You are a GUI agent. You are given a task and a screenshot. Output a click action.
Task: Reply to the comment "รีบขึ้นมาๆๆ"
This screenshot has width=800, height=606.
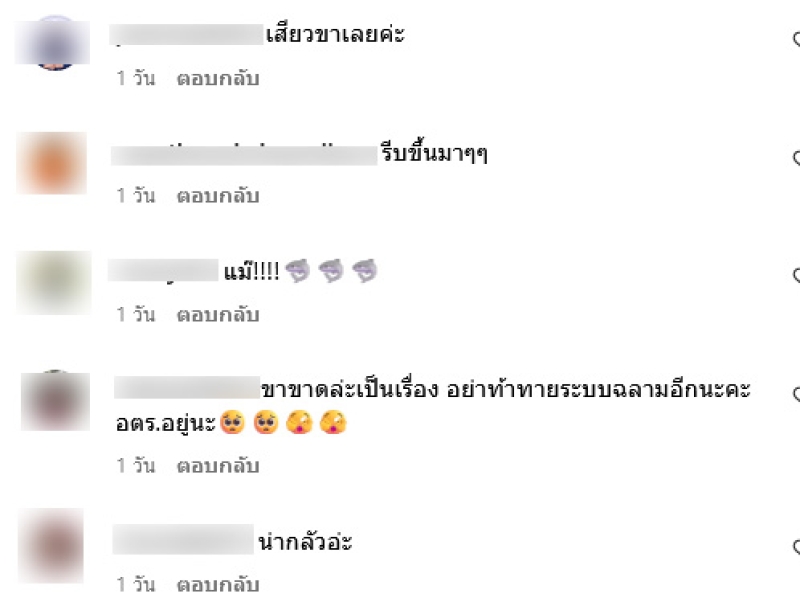point(218,196)
